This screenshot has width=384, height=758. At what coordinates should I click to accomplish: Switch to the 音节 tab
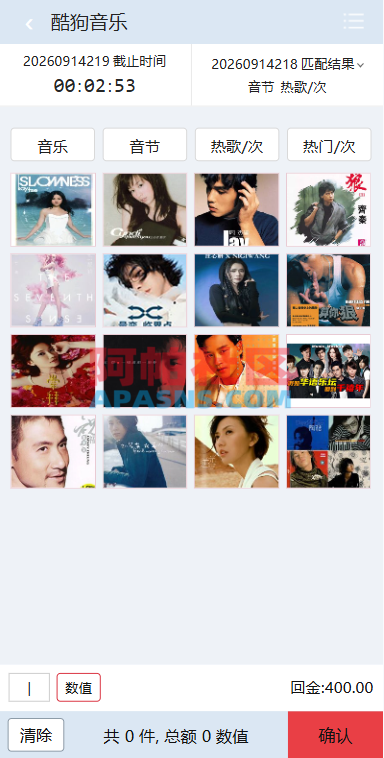[x=145, y=145]
